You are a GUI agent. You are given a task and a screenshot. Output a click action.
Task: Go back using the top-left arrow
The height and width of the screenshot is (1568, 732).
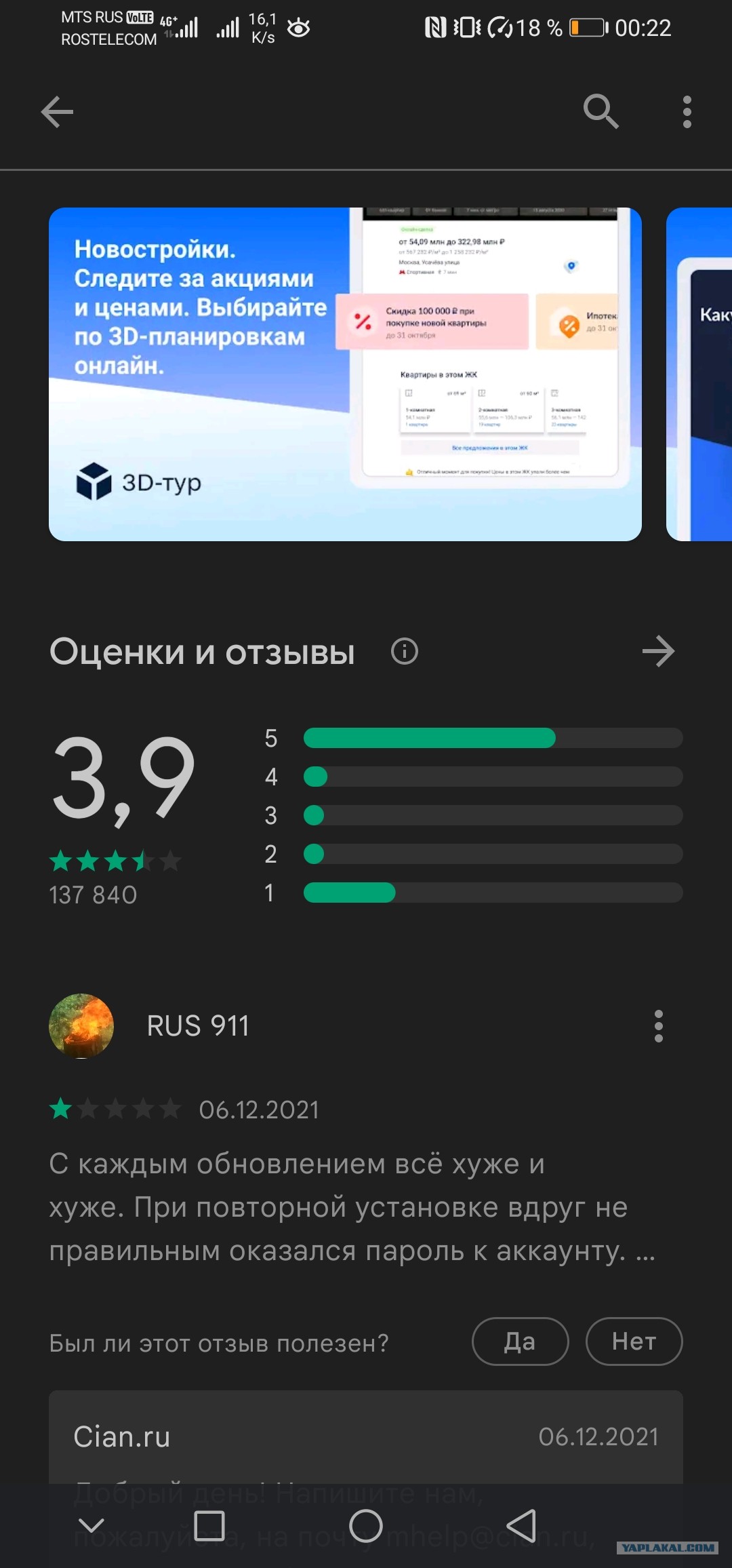(x=57, y=112)
